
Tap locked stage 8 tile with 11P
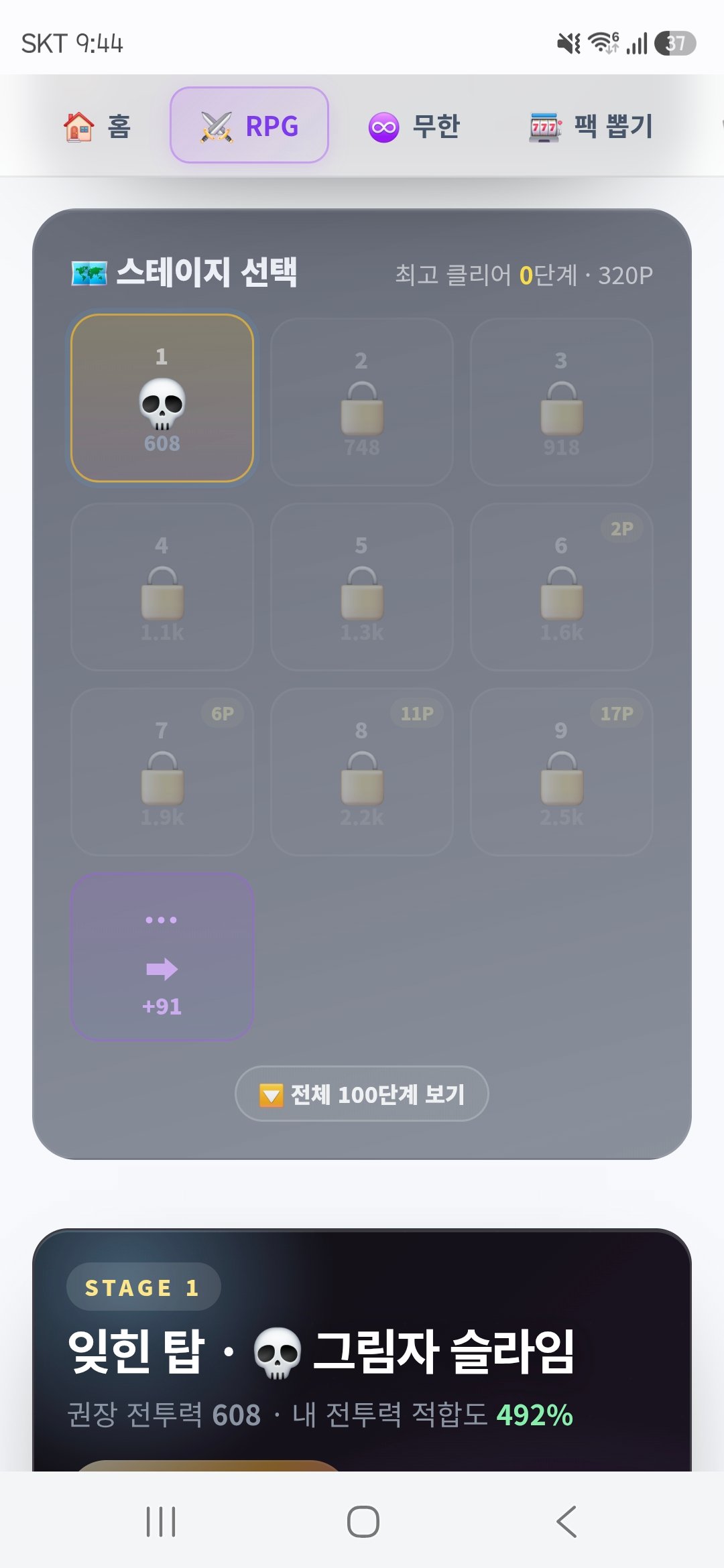click(x=362, y=772)
